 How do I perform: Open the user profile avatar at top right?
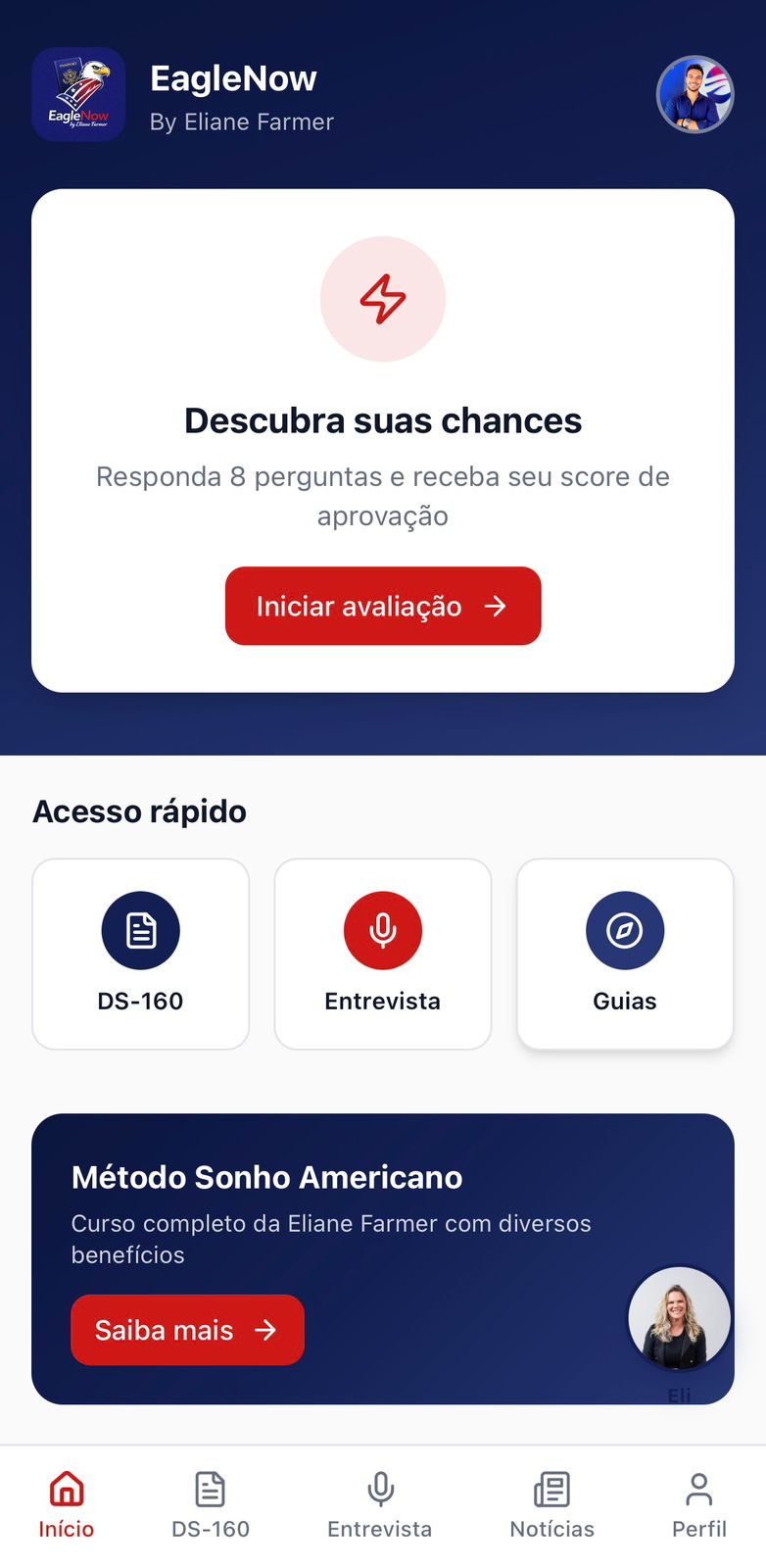(695, 94)
